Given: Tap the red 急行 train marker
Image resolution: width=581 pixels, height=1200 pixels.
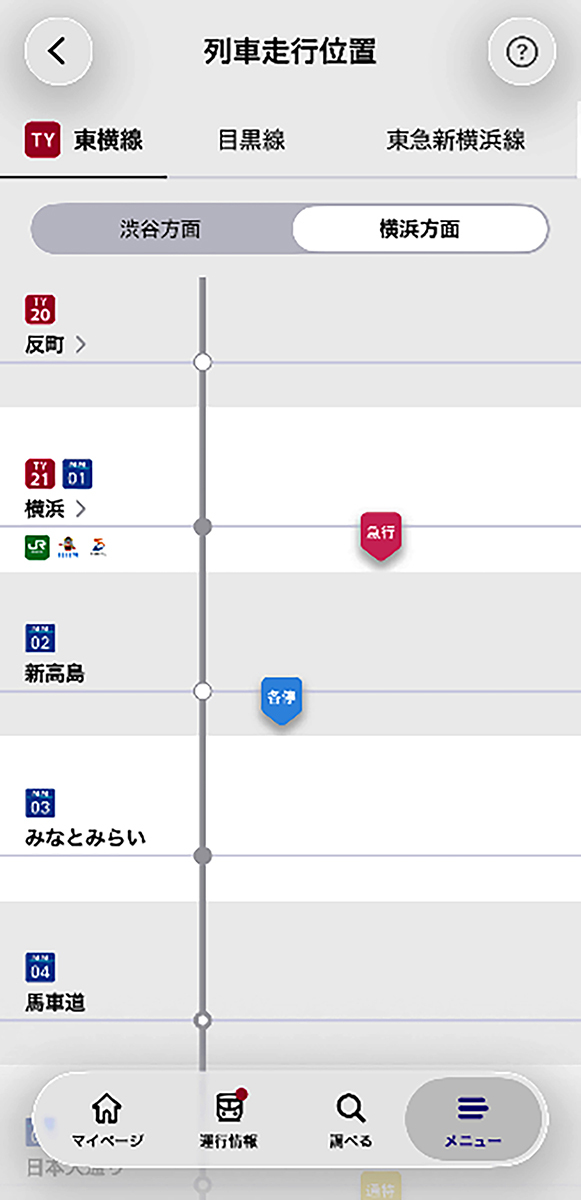Looking at the screenshot, I should pos(380,536).
